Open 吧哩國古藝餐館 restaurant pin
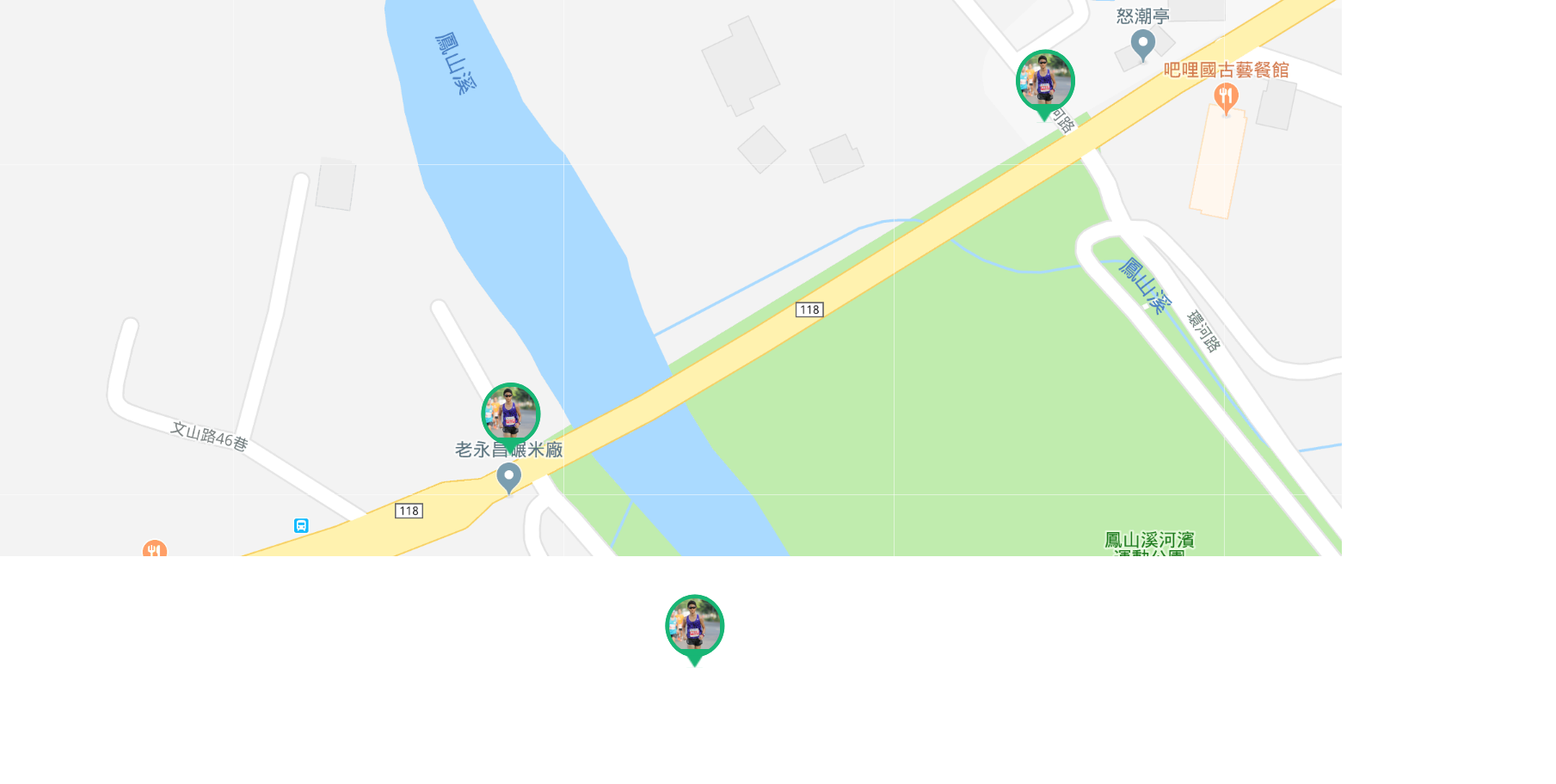This screenshot has width=1556, height=784. (1226, 96)
